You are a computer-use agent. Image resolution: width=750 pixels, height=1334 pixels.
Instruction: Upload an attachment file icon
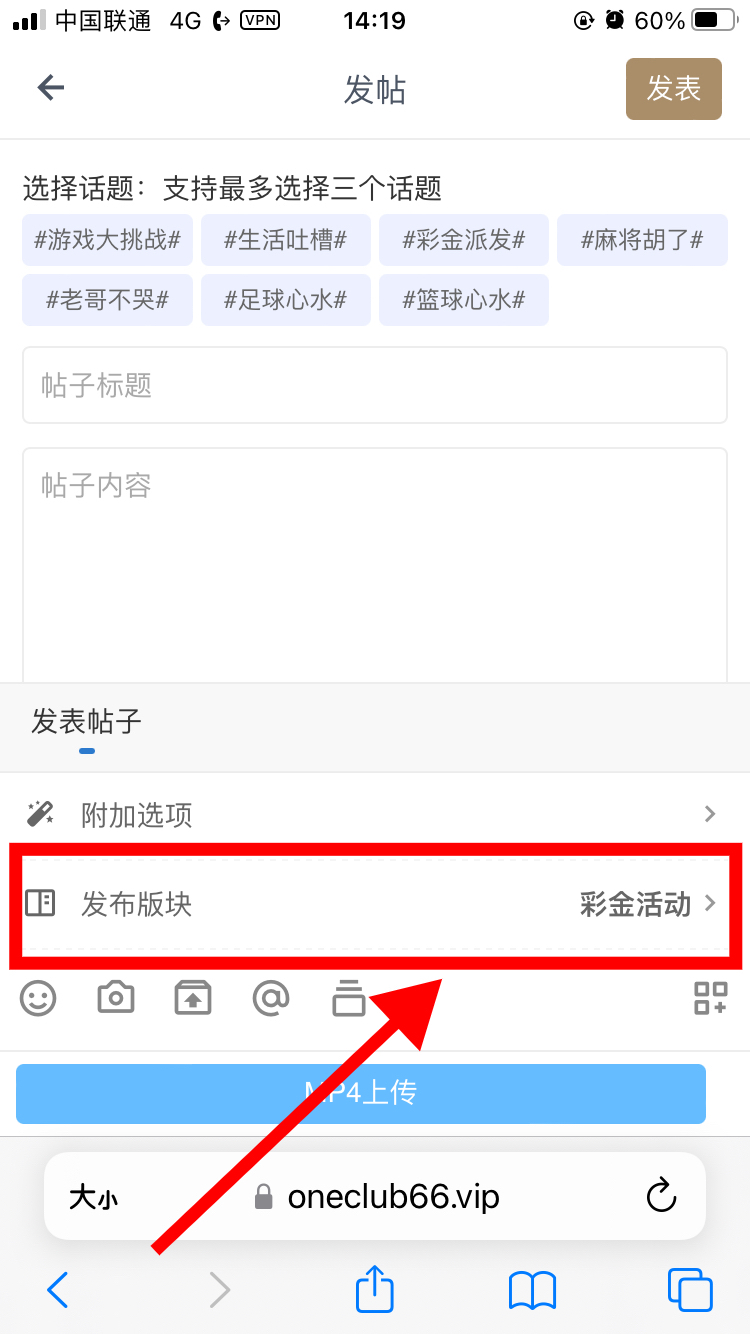click(x=193, y=997)
